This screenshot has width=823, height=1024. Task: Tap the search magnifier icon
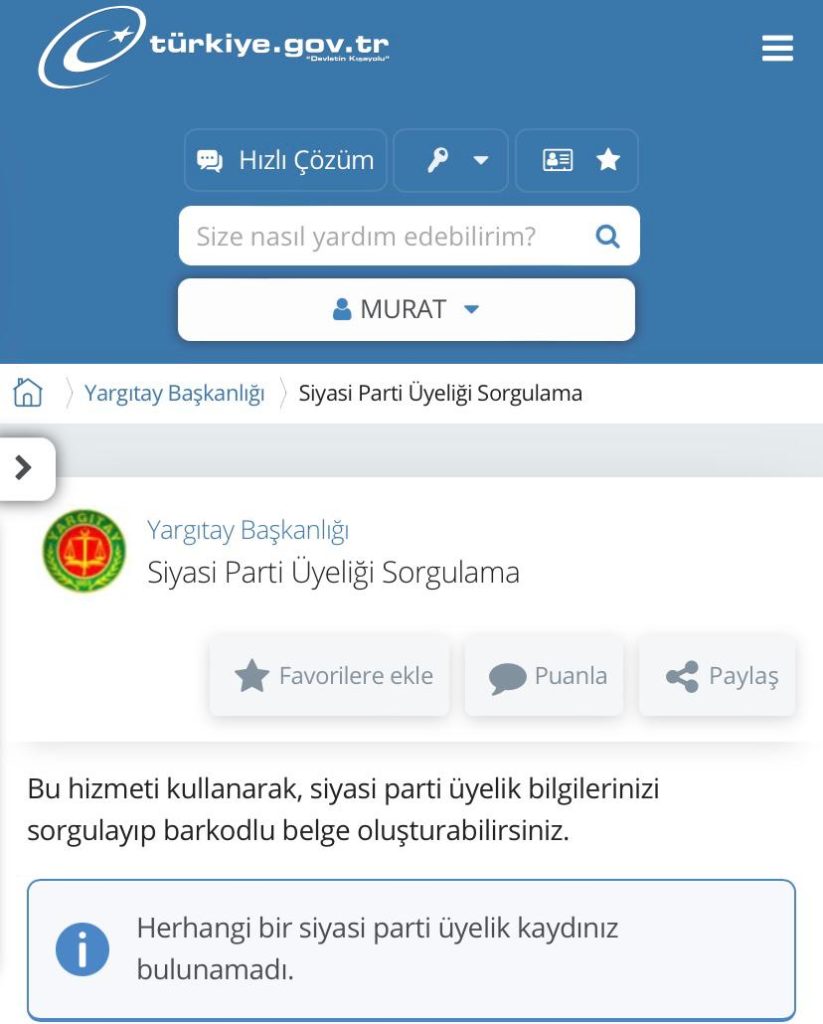click(x=607, y=236)
